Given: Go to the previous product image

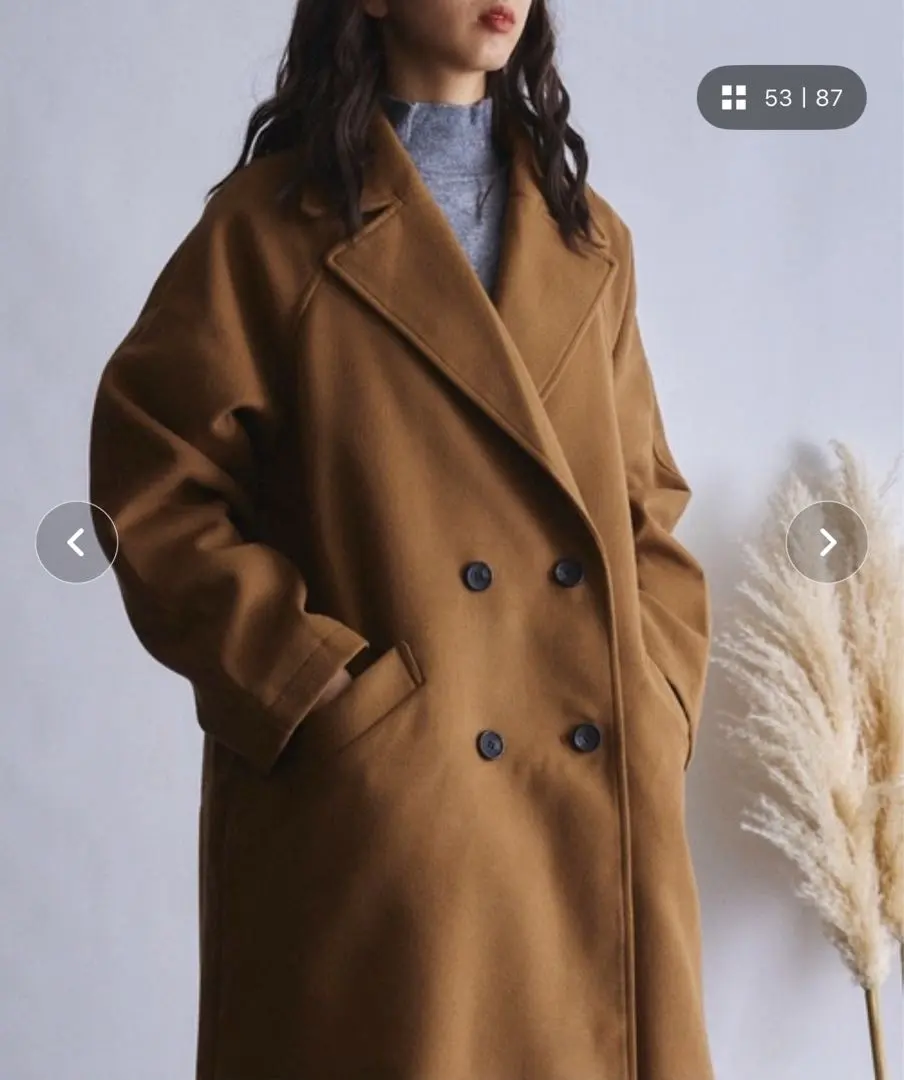Looking at the screenshot, I should 76,542.
